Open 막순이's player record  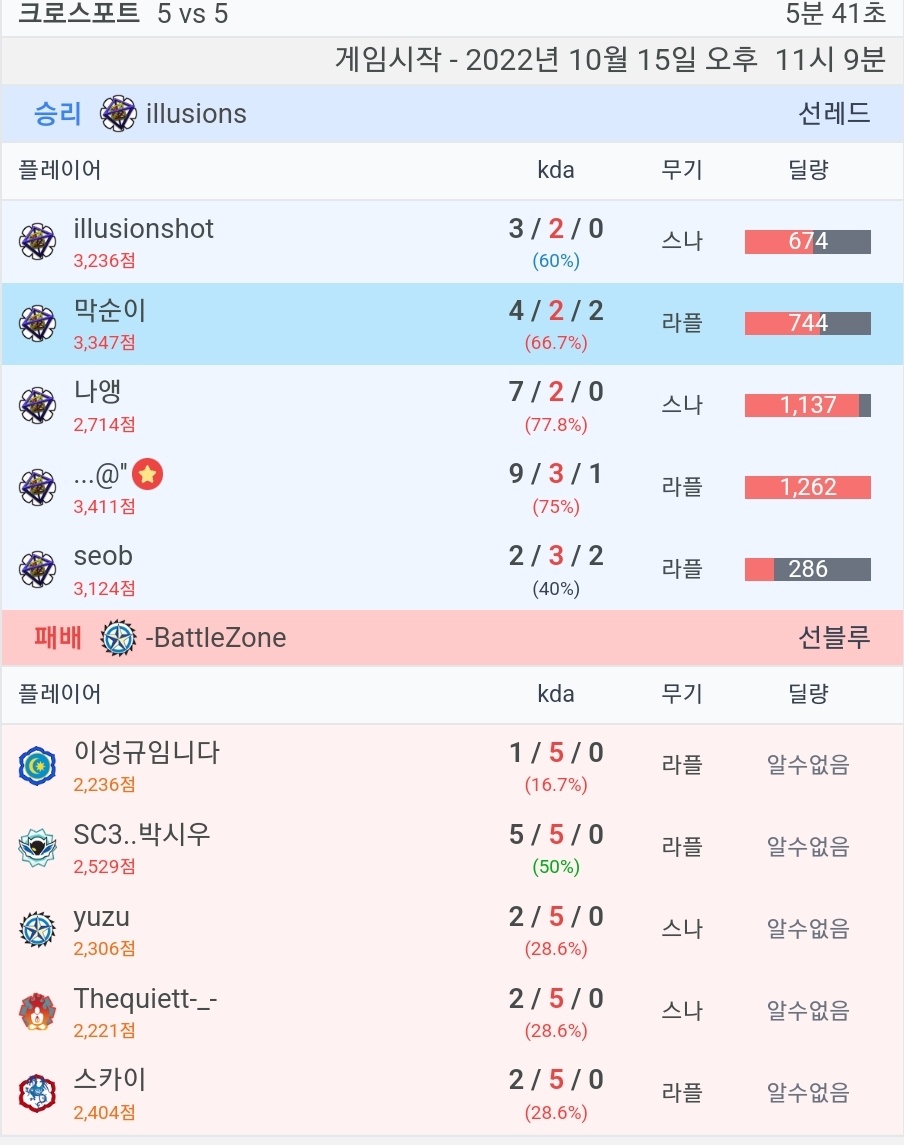pos(110,311)
